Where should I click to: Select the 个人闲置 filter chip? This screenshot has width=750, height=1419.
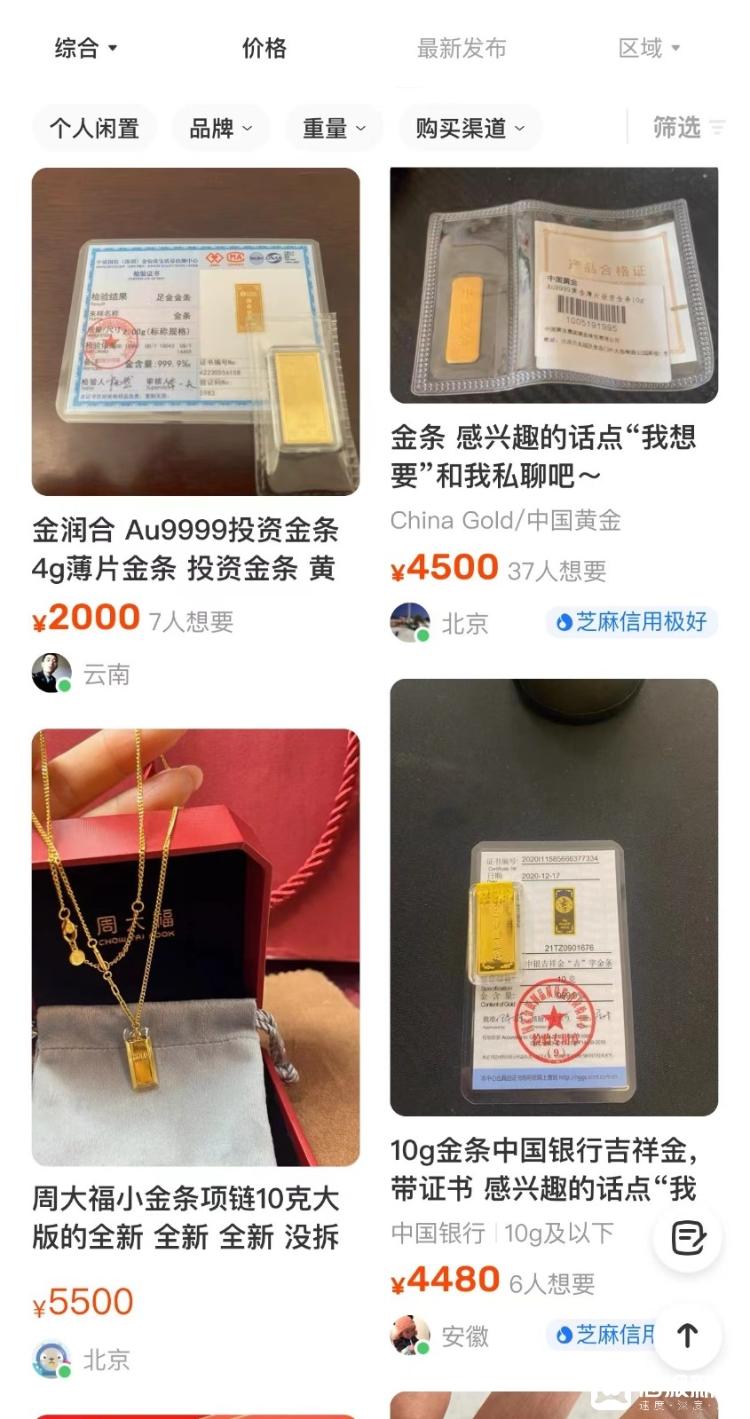[94, 128]
